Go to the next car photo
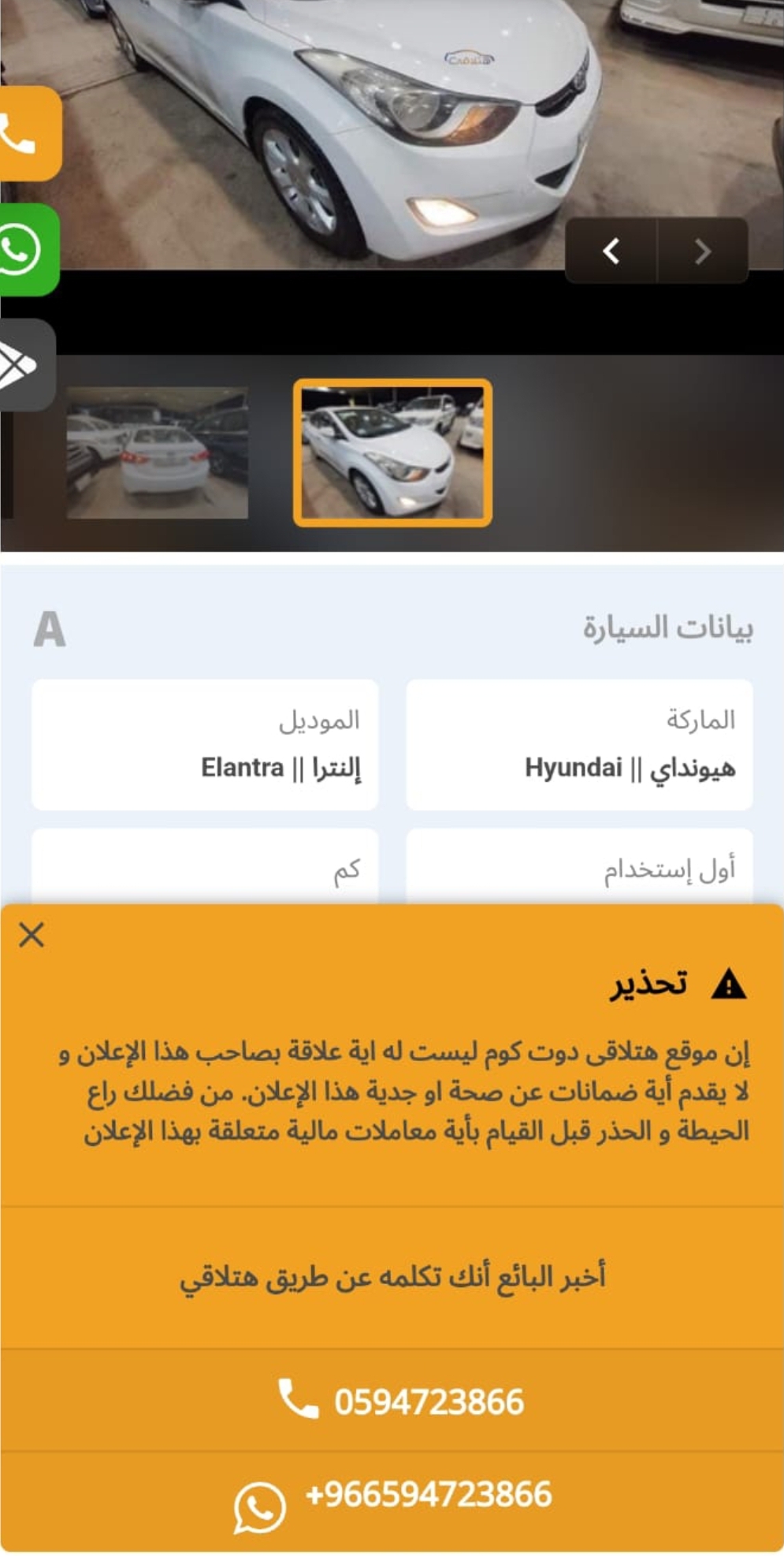Viewport: 784px width, 1556px height. [703, 251]
